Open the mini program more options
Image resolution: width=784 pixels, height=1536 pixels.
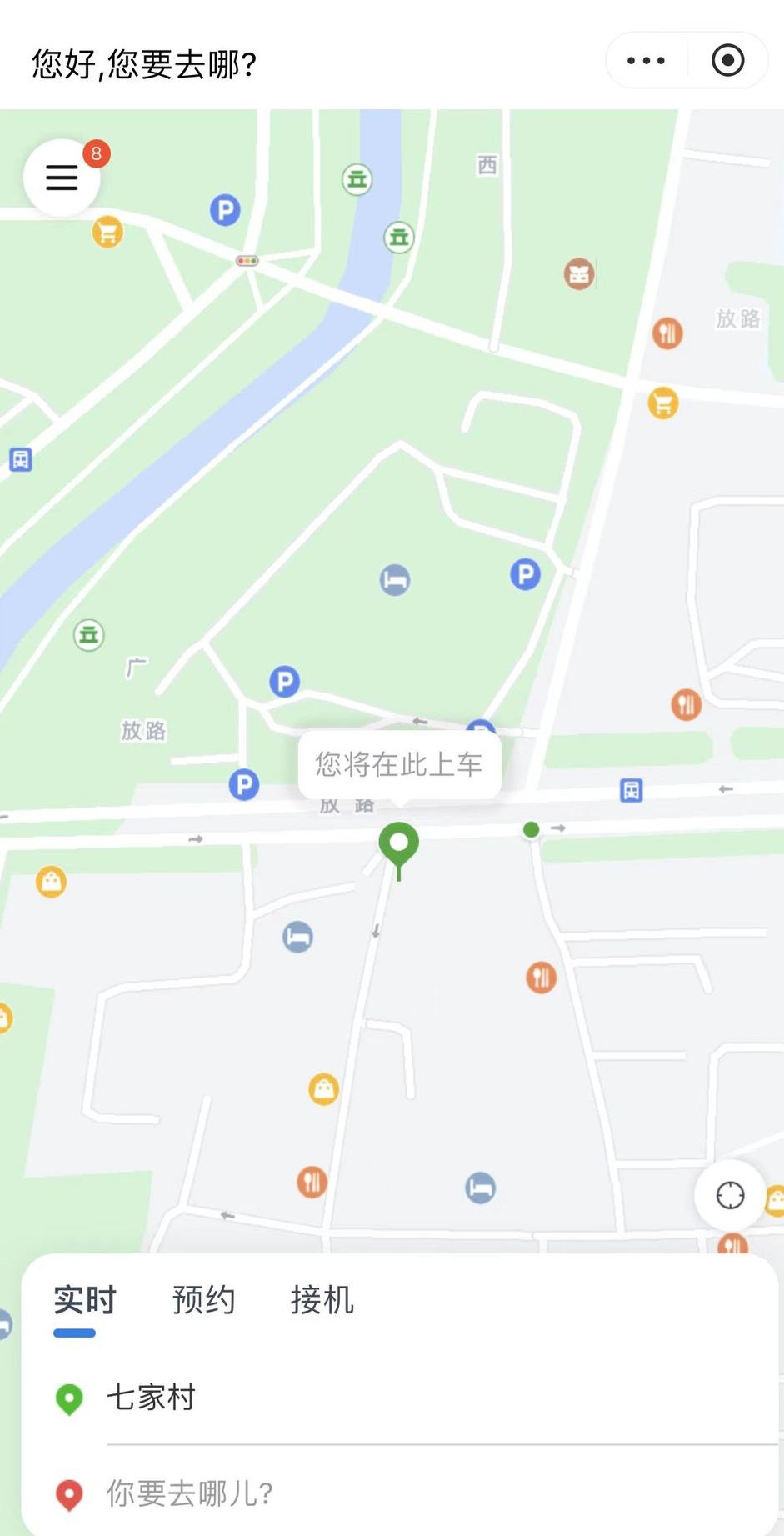tap(646, 61)
